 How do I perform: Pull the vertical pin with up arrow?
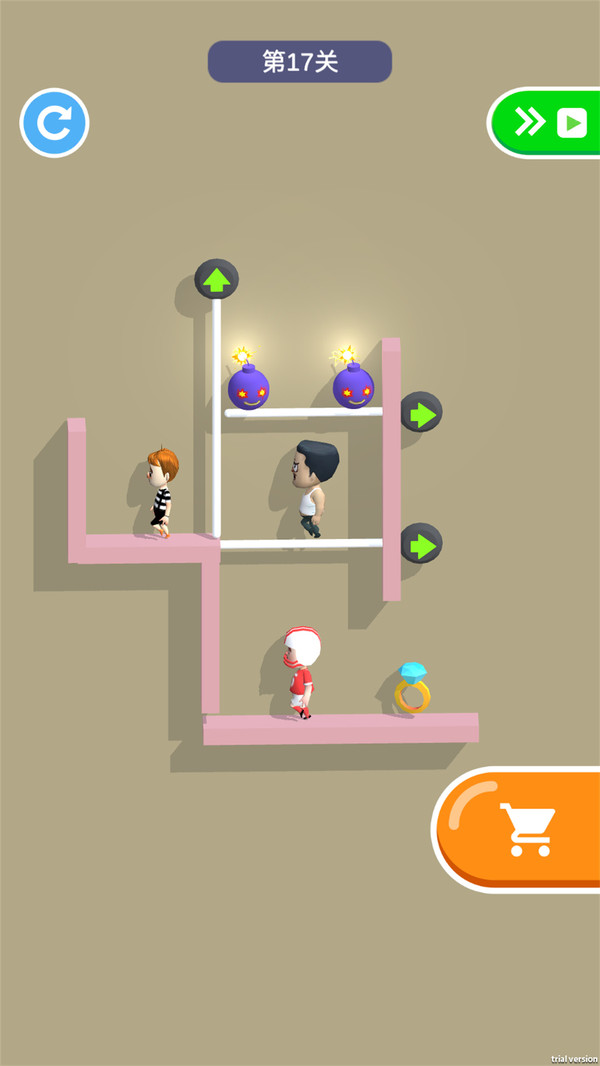(x=216, y=280)
